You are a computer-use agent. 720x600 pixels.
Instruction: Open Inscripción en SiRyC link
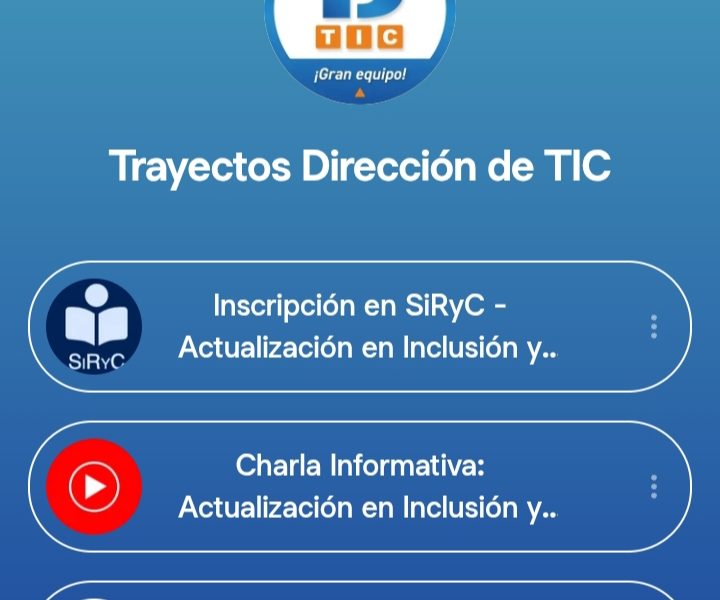[x=360, y=327]
